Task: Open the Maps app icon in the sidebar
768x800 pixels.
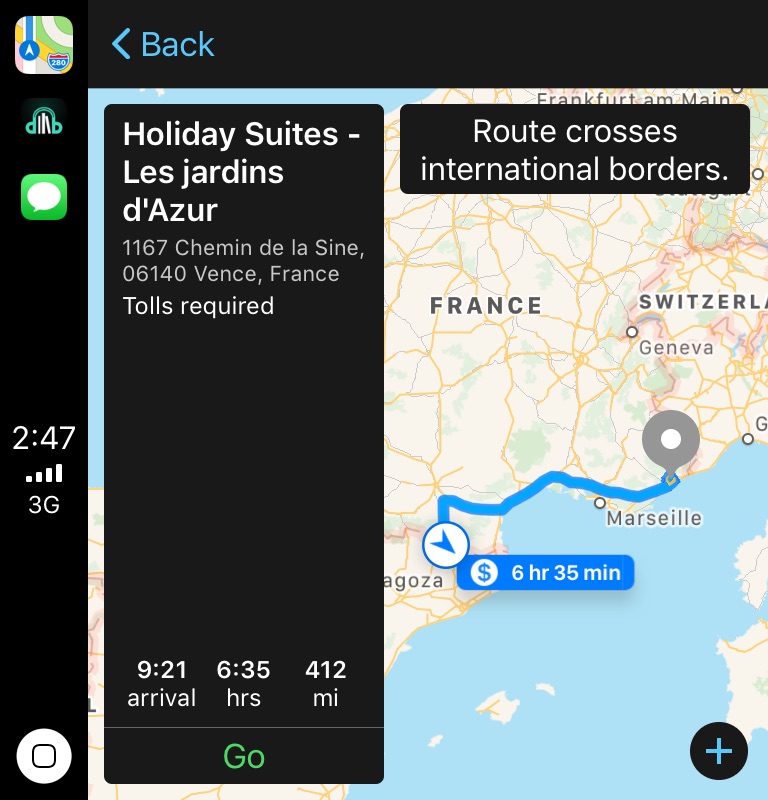Action: (x=44, y=45)
